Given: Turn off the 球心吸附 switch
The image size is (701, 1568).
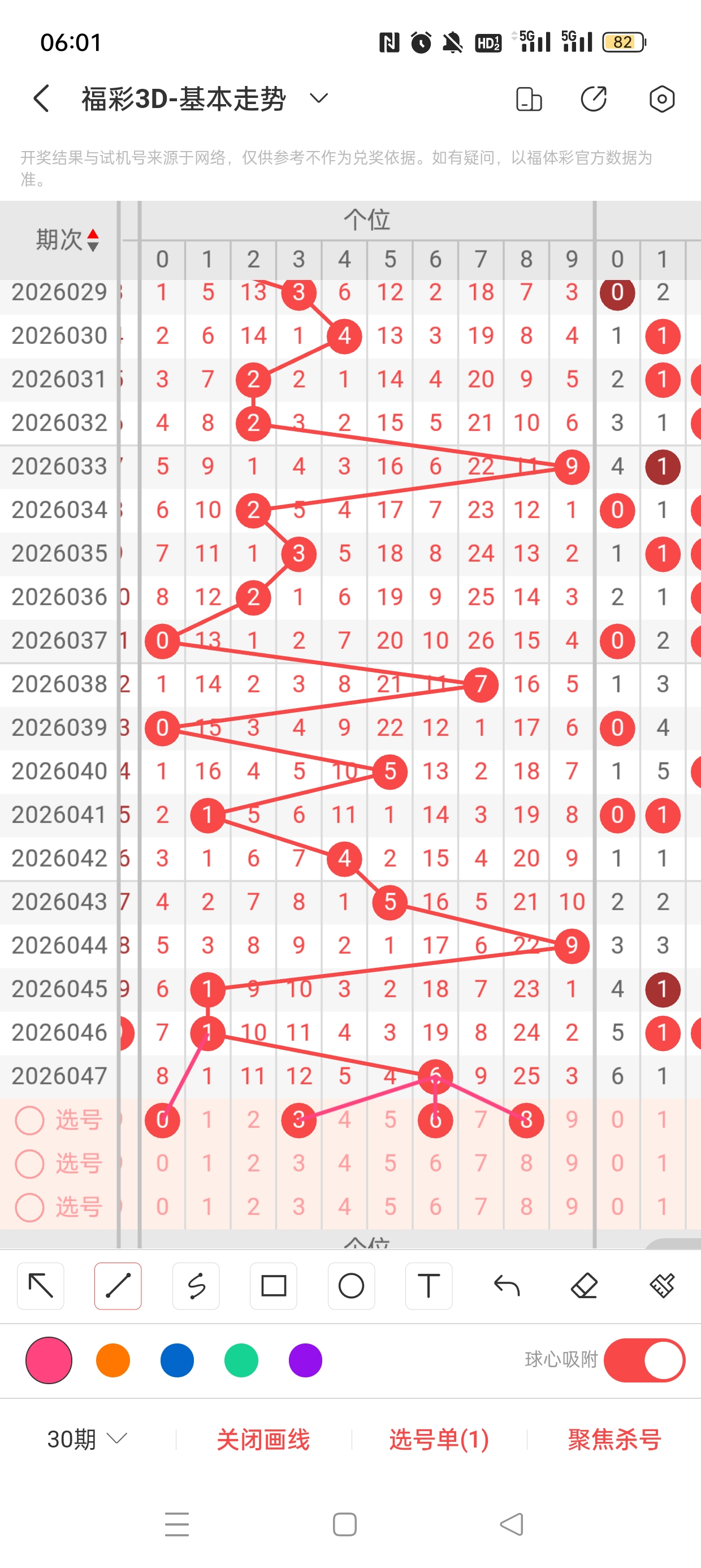Looking at the screenshot, I should click(x=644, y=1360).
